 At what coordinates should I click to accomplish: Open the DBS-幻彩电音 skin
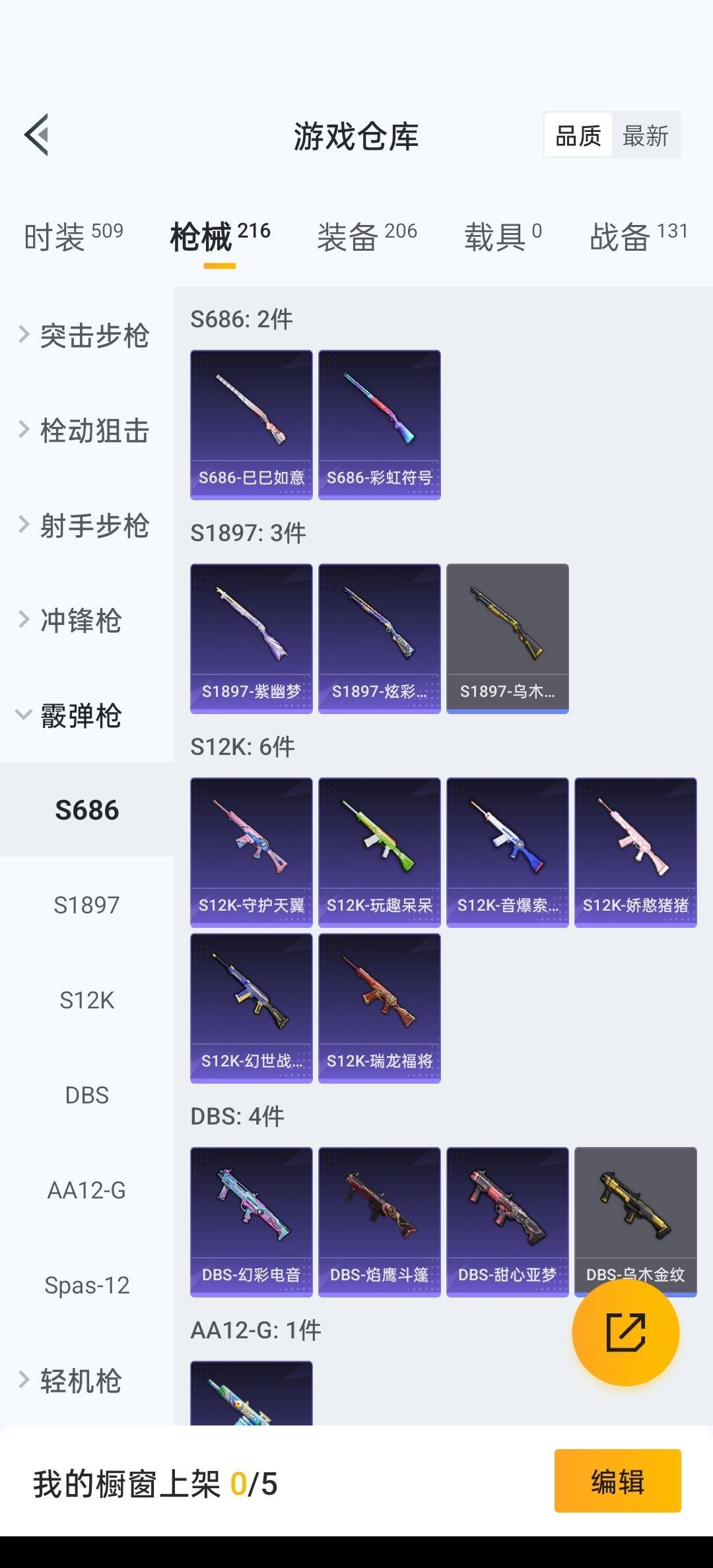(251, 1222)
